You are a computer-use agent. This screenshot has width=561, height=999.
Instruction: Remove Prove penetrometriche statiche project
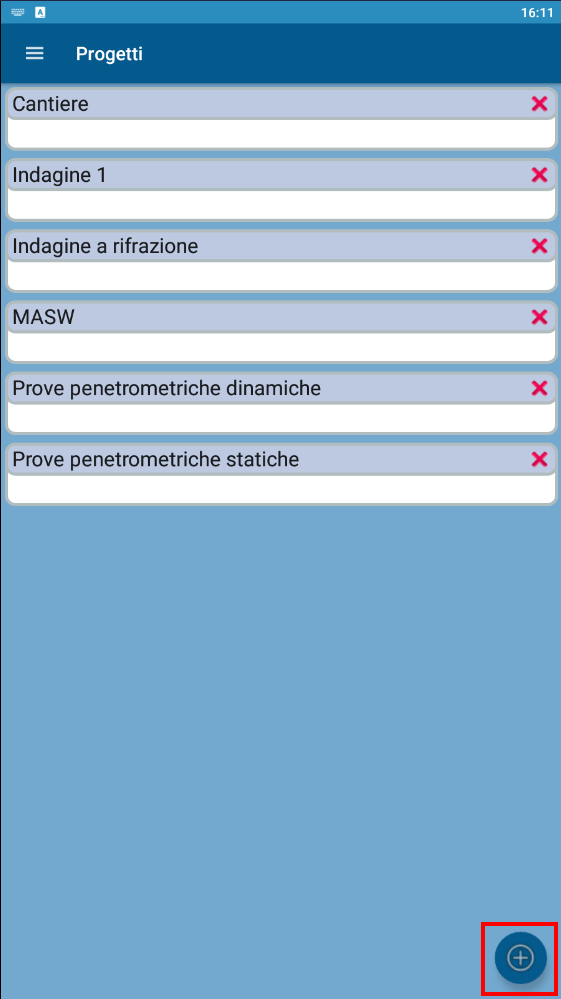click(539, 459)
